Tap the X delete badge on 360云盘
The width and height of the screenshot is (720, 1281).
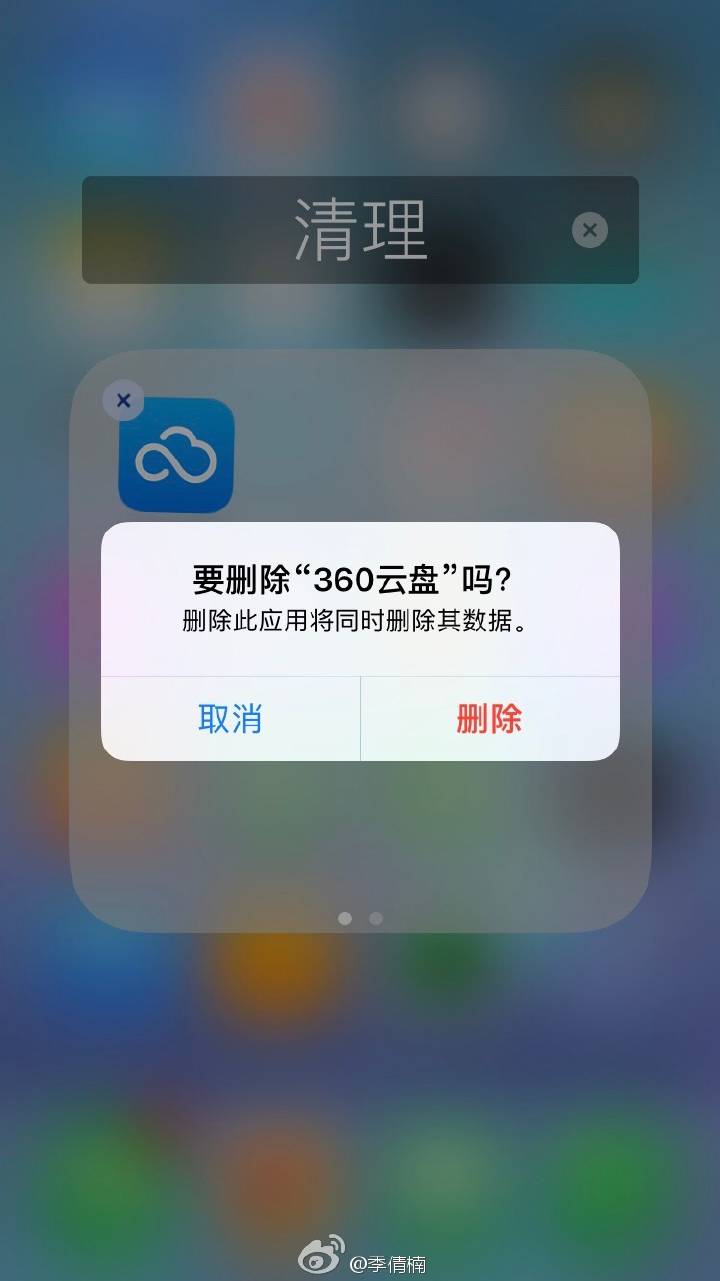point(123,400)
